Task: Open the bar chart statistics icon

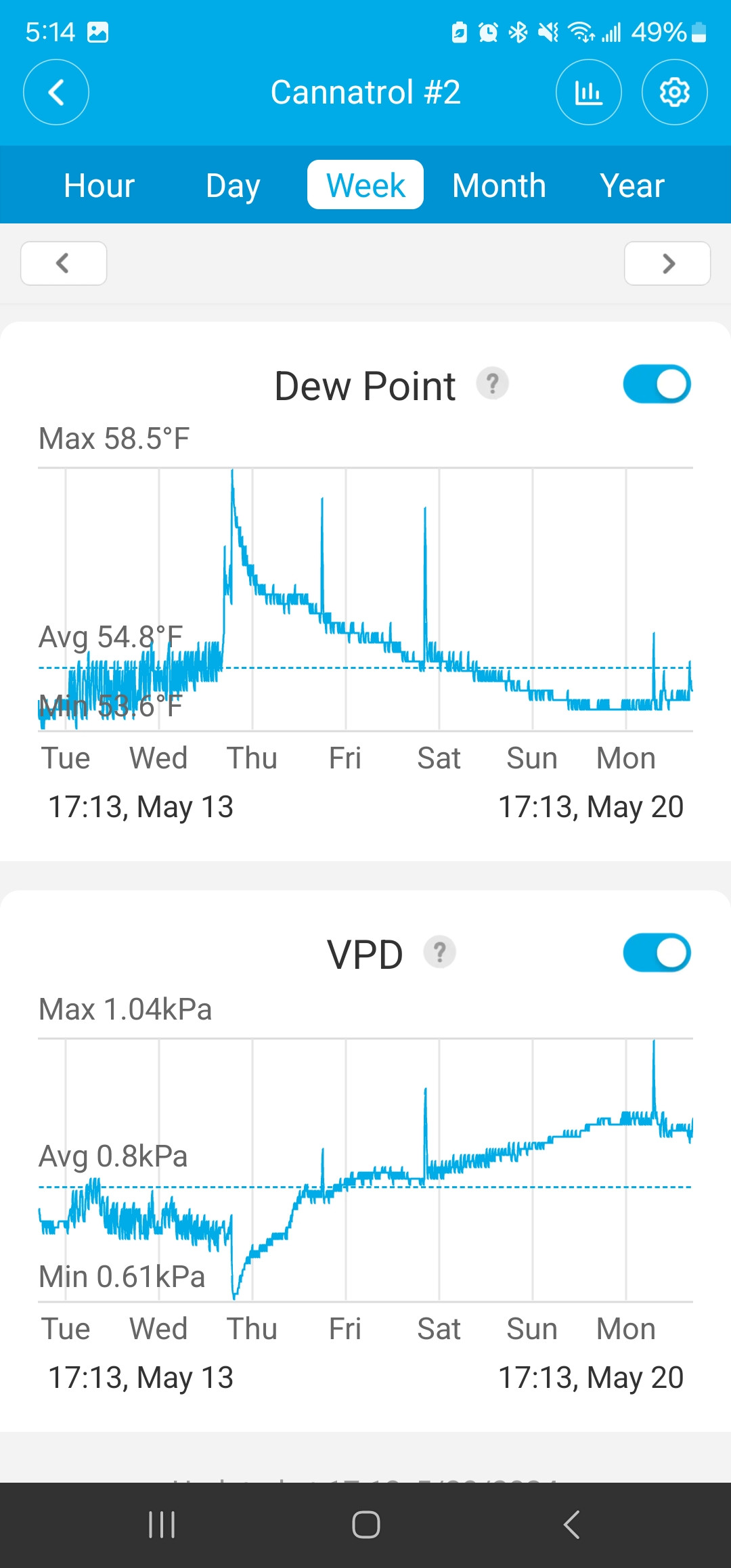Action: pos(588,92)
